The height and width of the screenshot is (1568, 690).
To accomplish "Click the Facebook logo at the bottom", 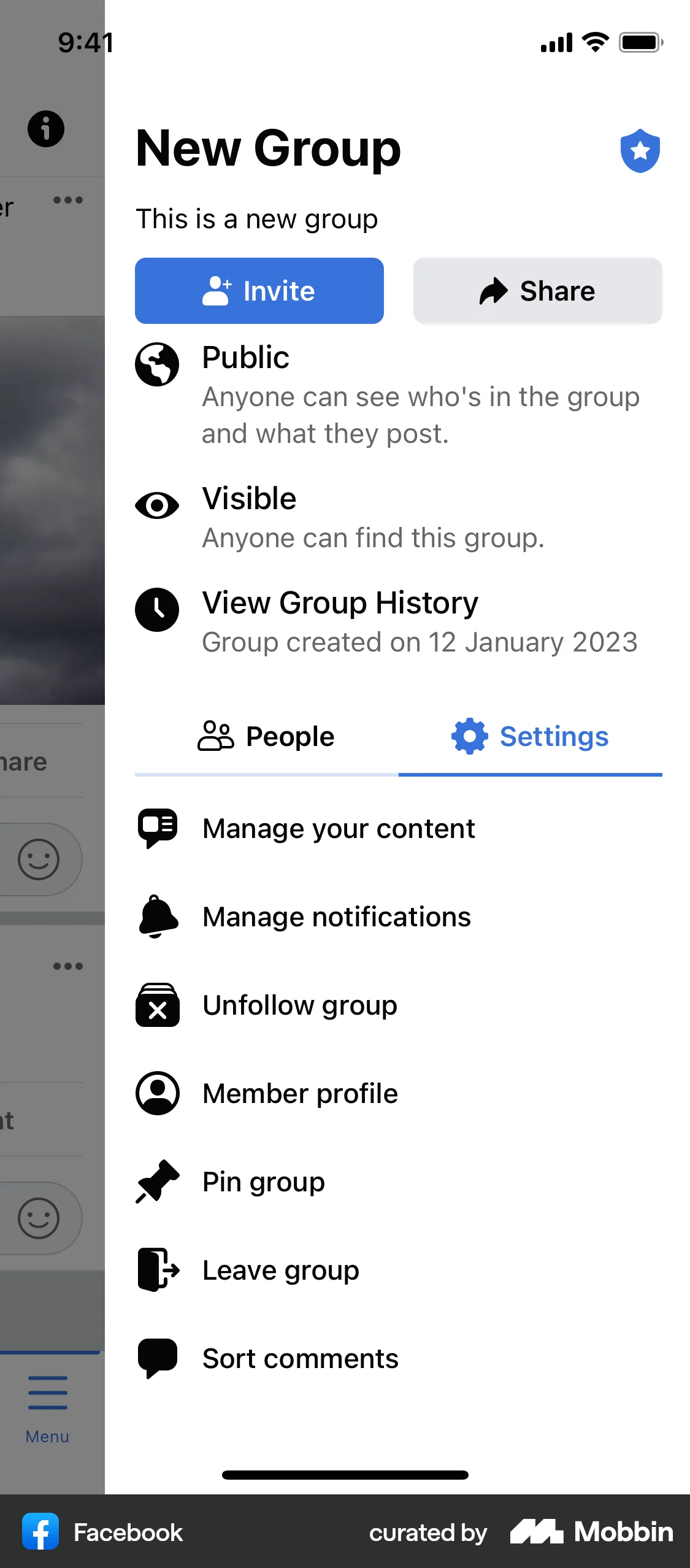I will (x=40, y=1532).
